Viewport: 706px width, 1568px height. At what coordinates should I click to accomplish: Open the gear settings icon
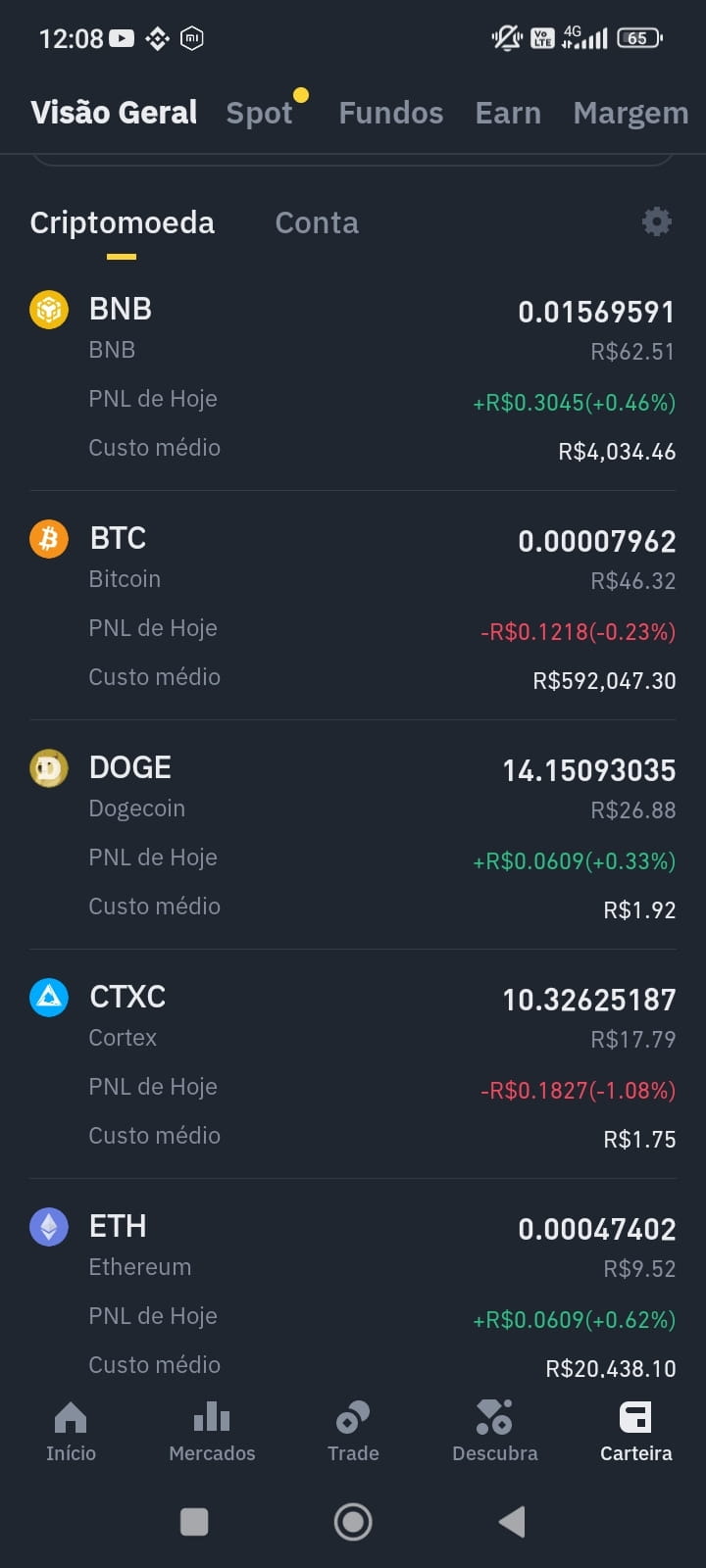[656, 221]
